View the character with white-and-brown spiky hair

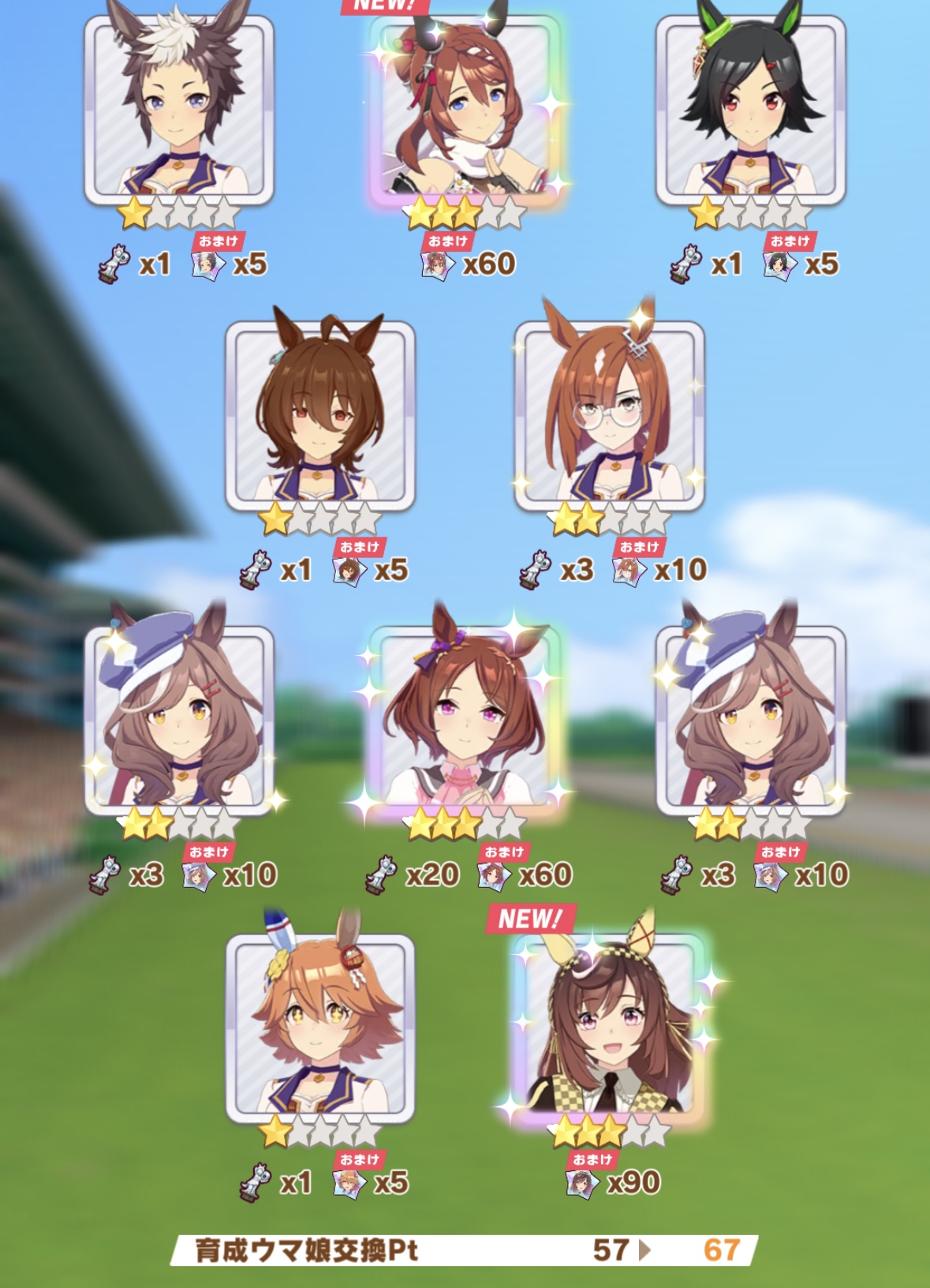point(179,110)
